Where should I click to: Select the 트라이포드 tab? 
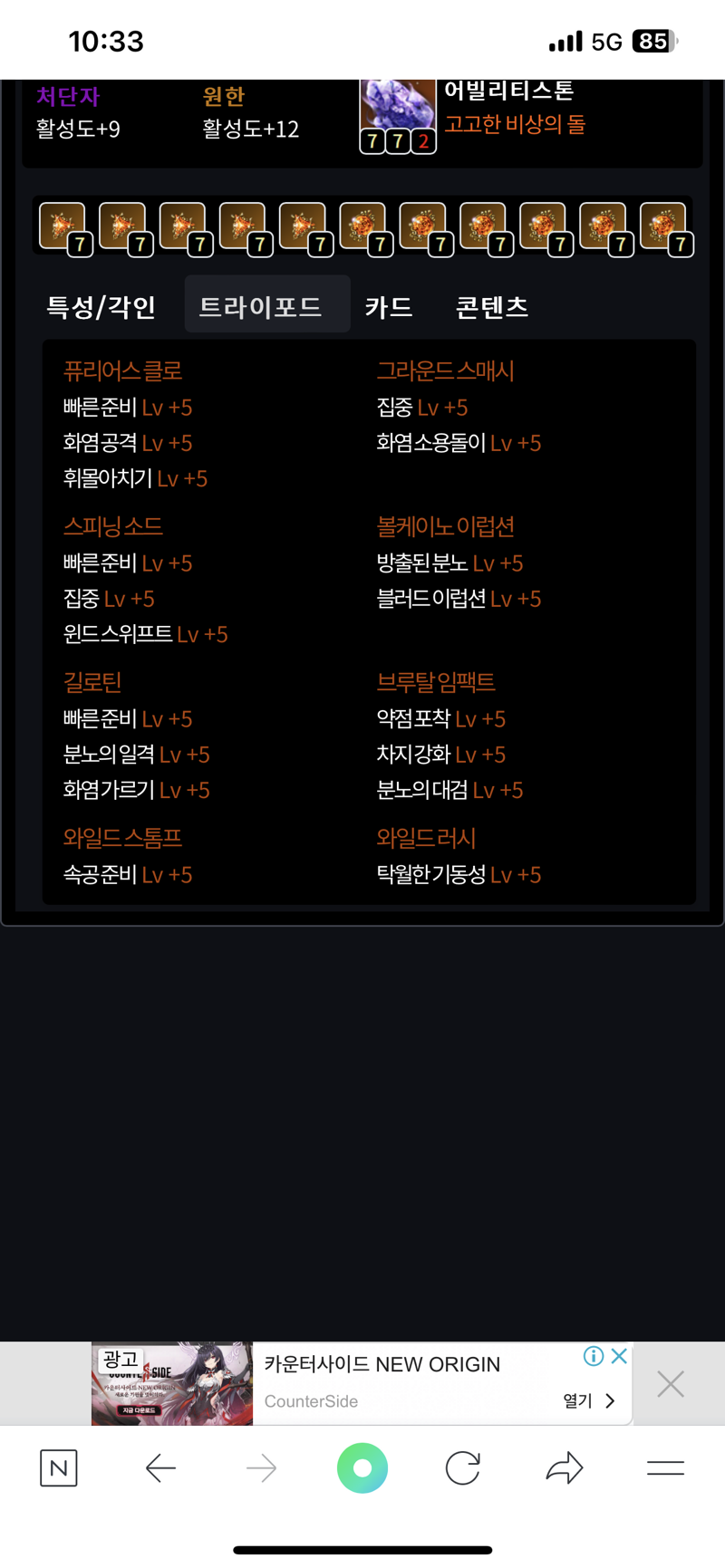click(x=261, y=307)
